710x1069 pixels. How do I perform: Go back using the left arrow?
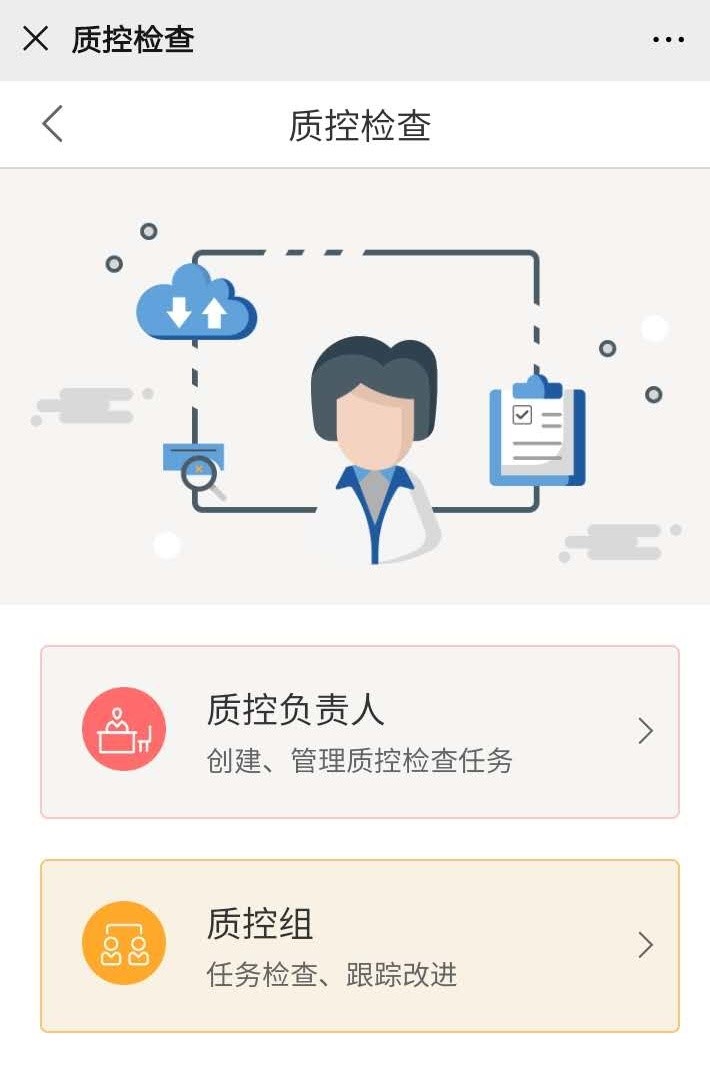53,124
